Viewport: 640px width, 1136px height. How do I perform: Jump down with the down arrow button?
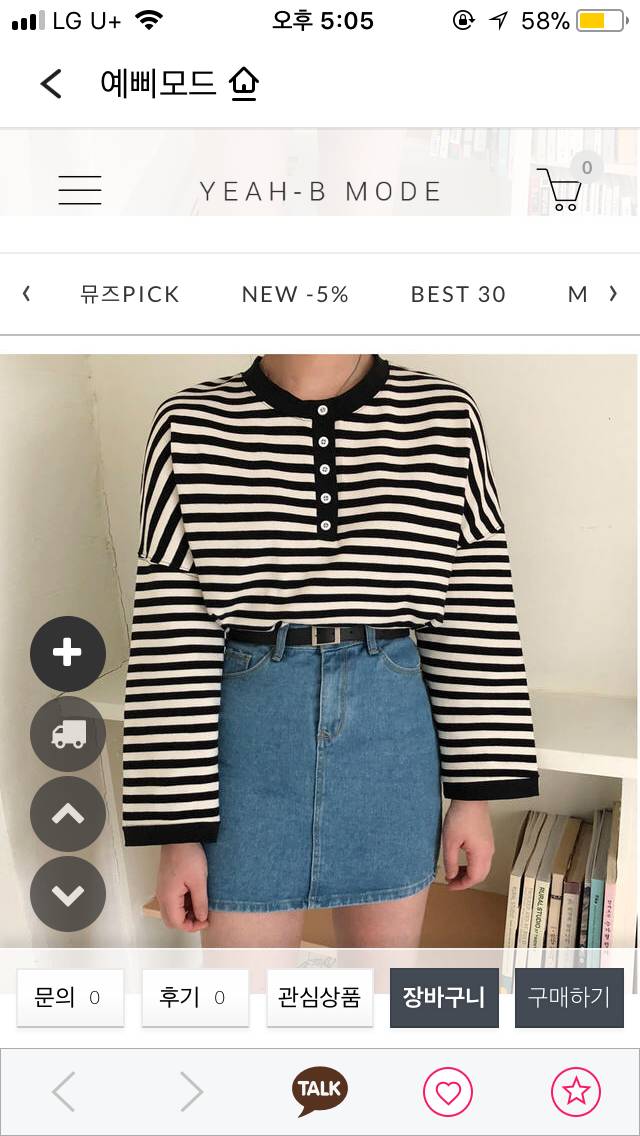pyautogui.click(x=67, y=894)
